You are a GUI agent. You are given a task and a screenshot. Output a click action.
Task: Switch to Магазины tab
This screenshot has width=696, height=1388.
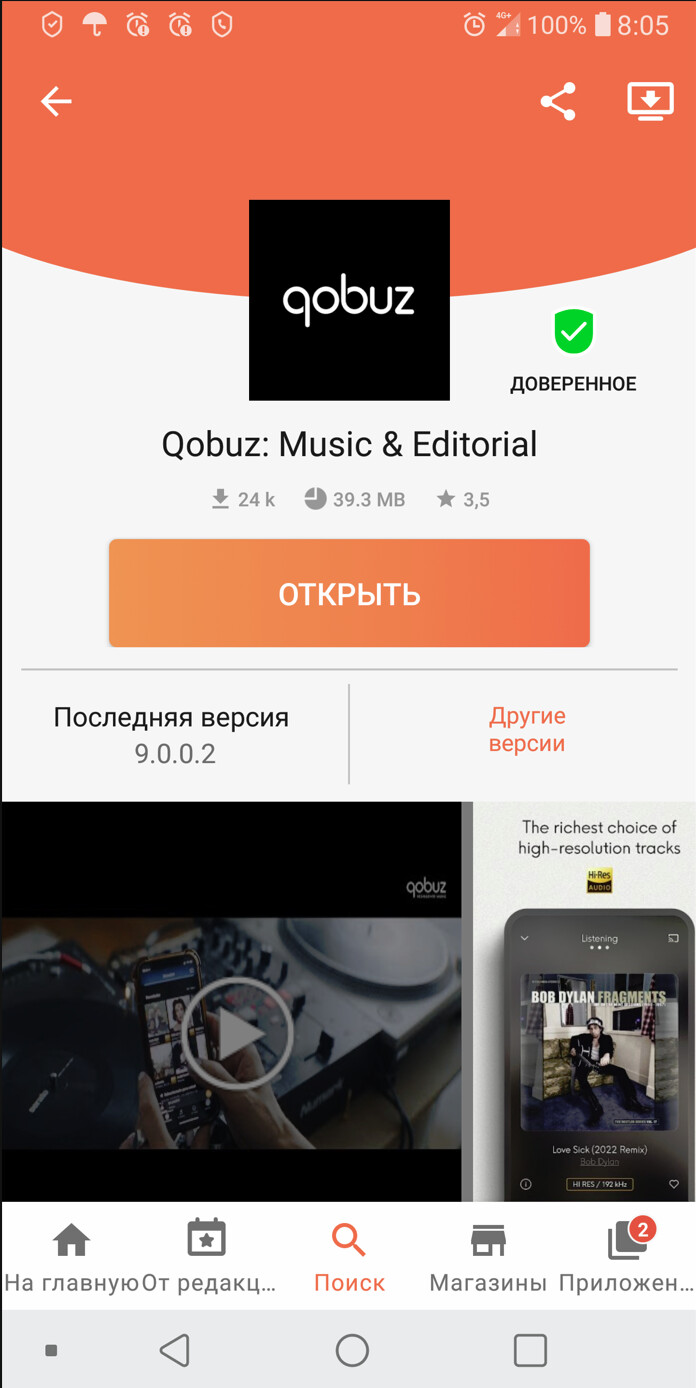(488, 1258)
